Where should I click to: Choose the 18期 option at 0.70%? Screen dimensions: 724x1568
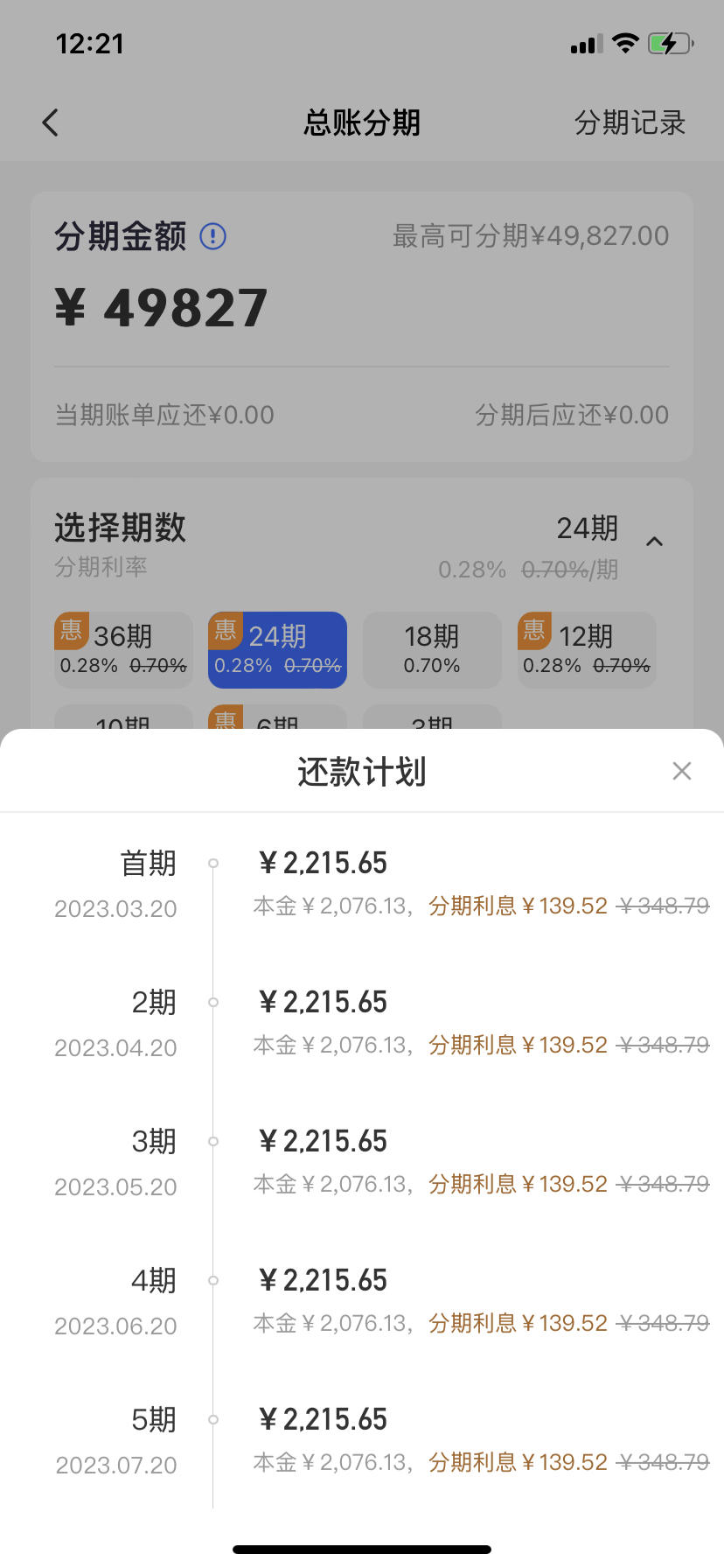[x=432, y=649]
